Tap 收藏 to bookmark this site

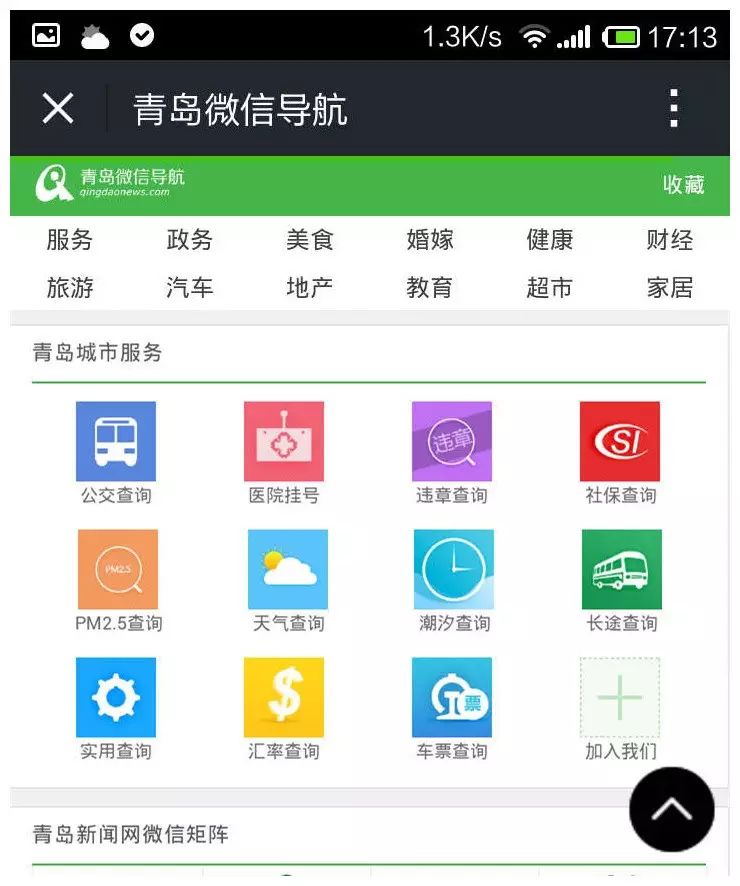tap(683, 185)
